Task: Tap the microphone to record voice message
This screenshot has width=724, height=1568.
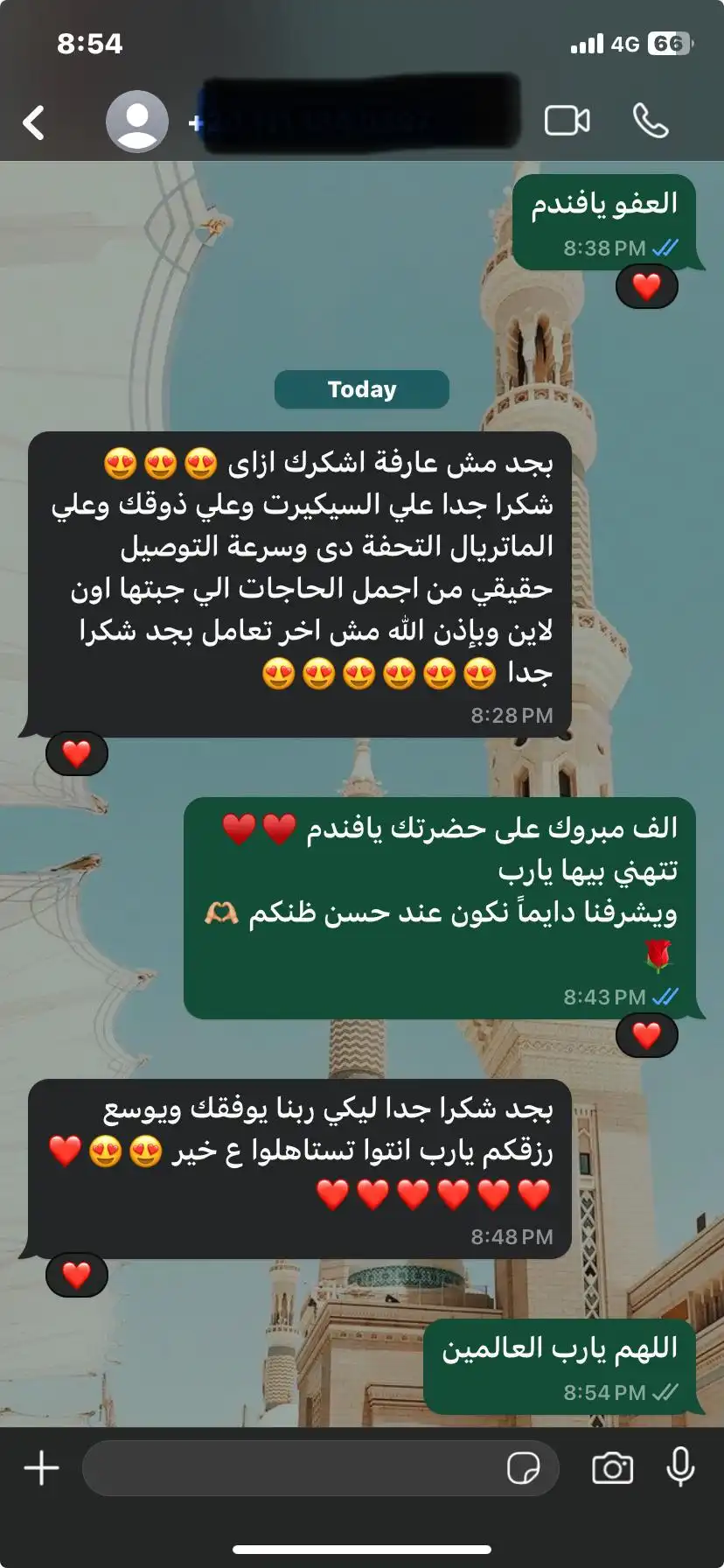Action: (680, 1467)
